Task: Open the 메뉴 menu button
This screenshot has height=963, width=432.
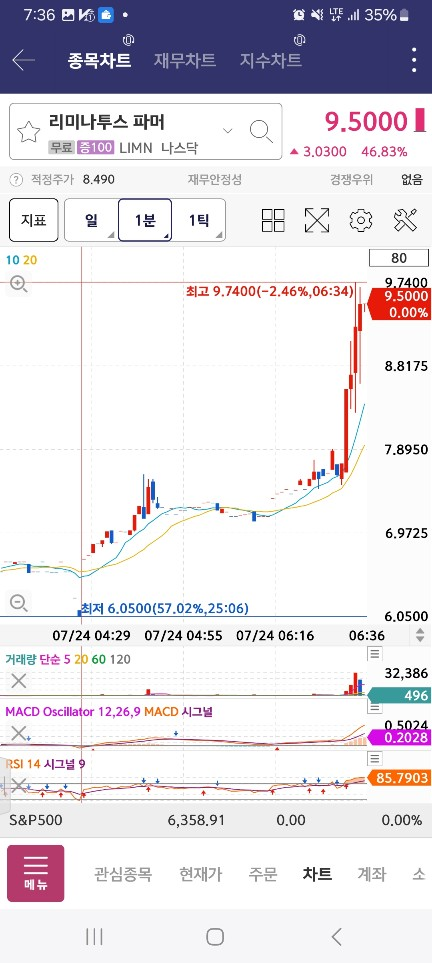Action: (36, 873)
